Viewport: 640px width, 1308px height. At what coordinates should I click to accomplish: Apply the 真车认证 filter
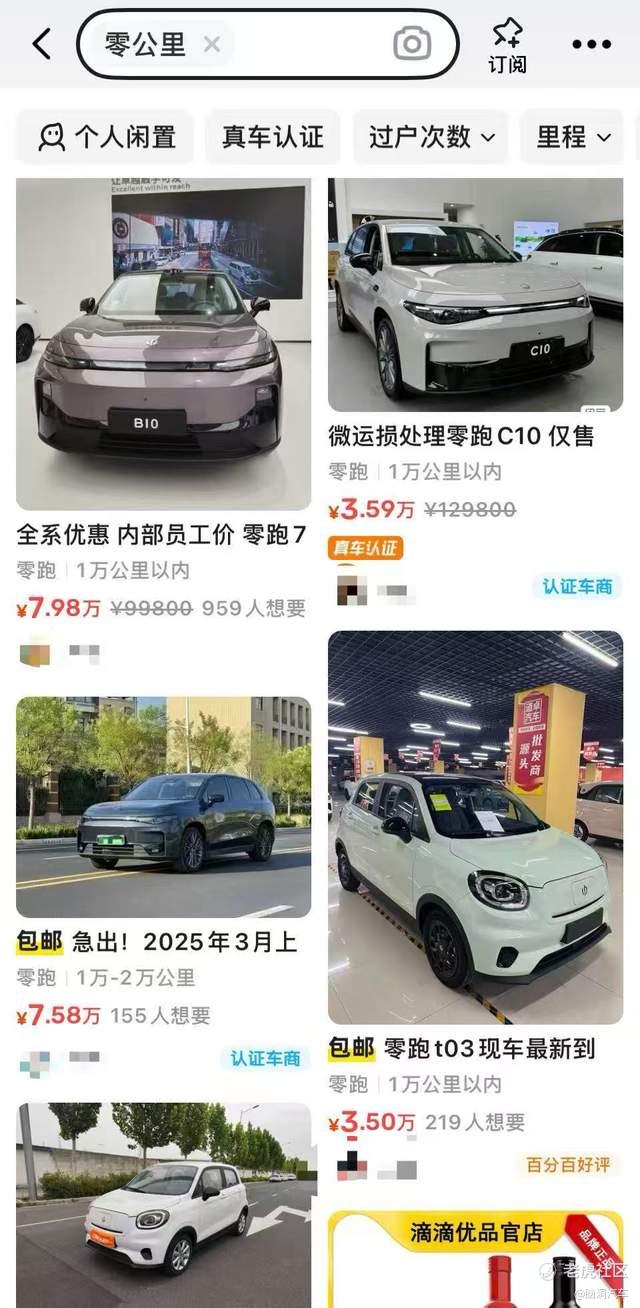(x=273, y=137)
